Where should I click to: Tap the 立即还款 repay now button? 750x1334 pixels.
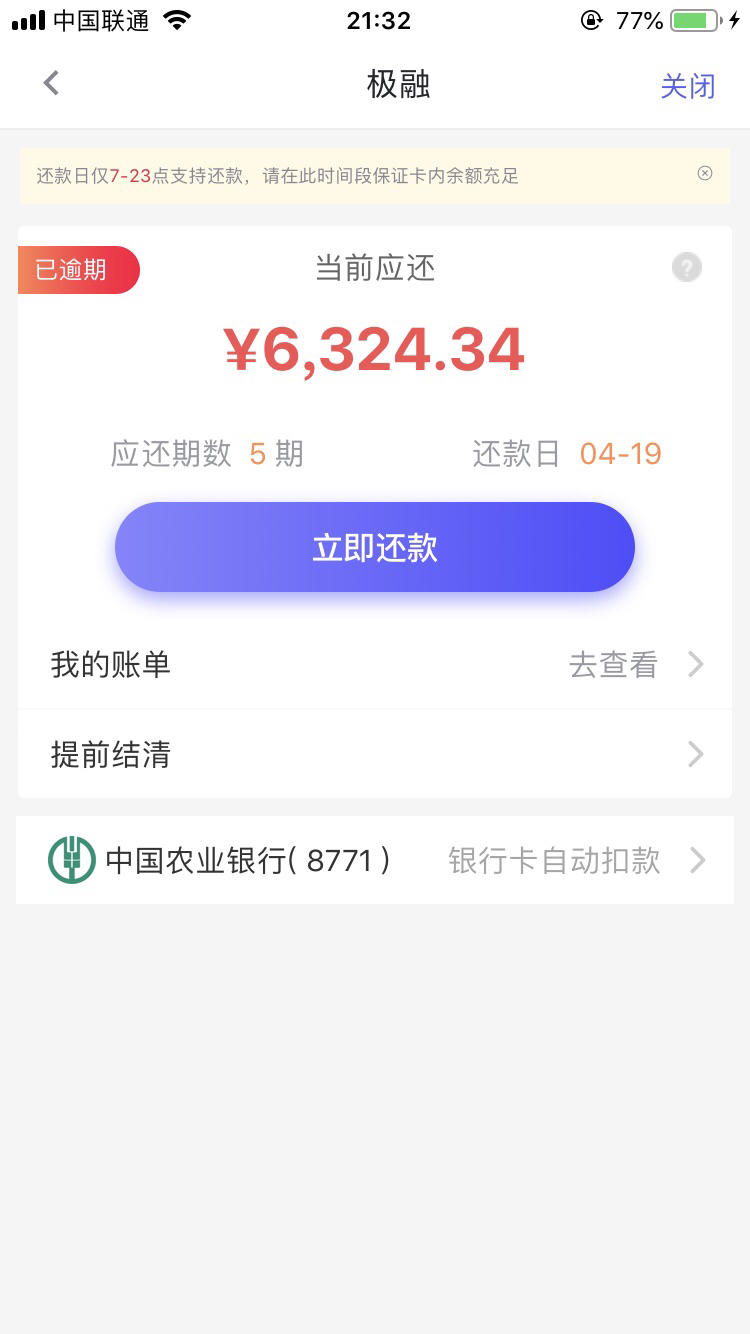[374, 547]
